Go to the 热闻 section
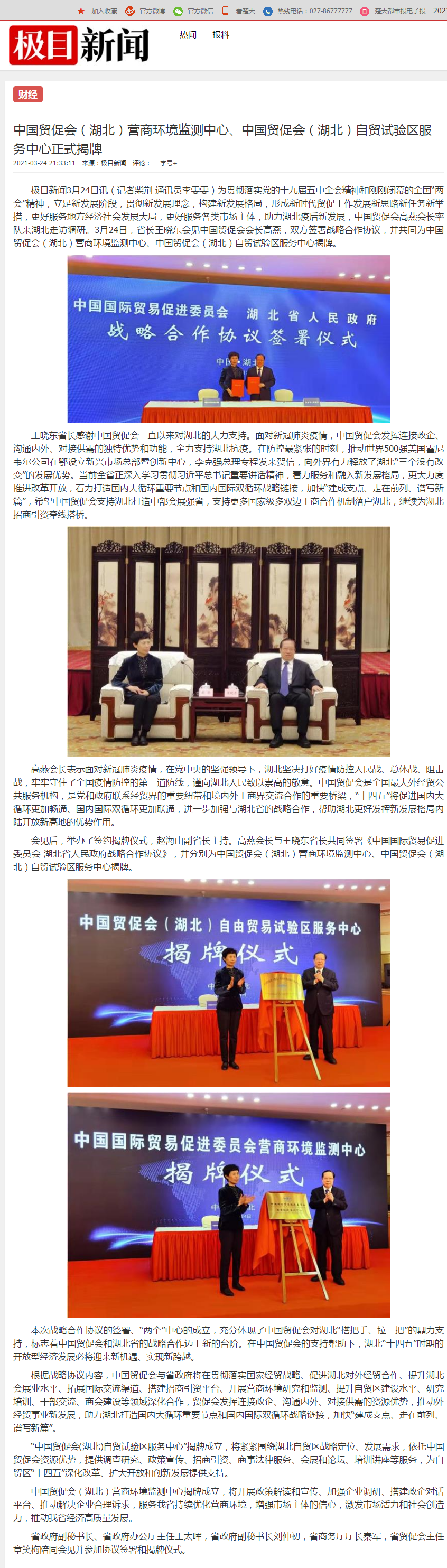Screen dimensions: 447x1568 click(x=188, y=35)
